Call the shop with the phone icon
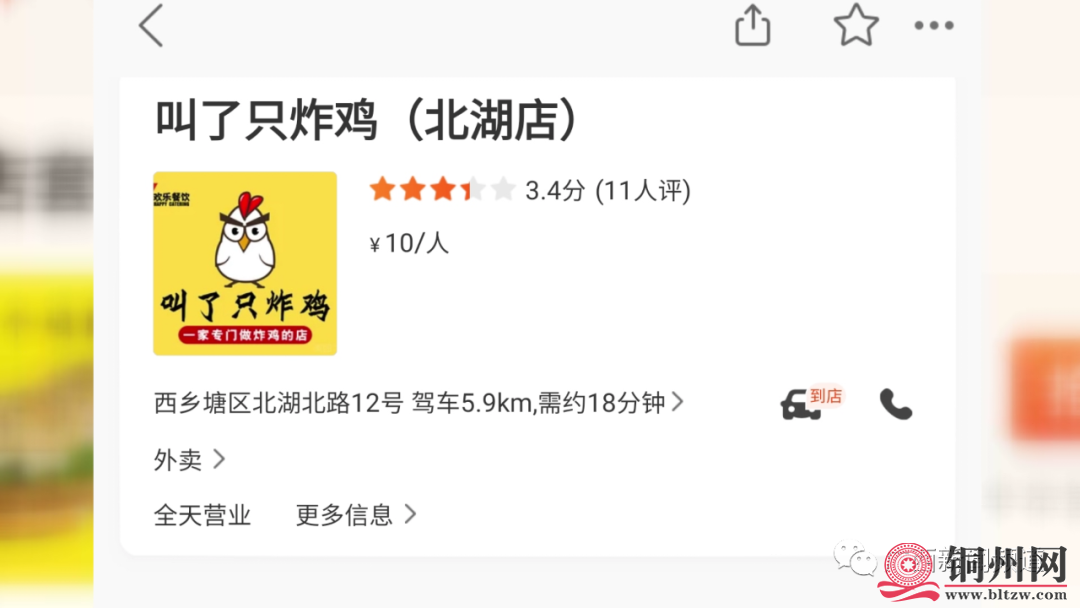 tap(895, 404)
